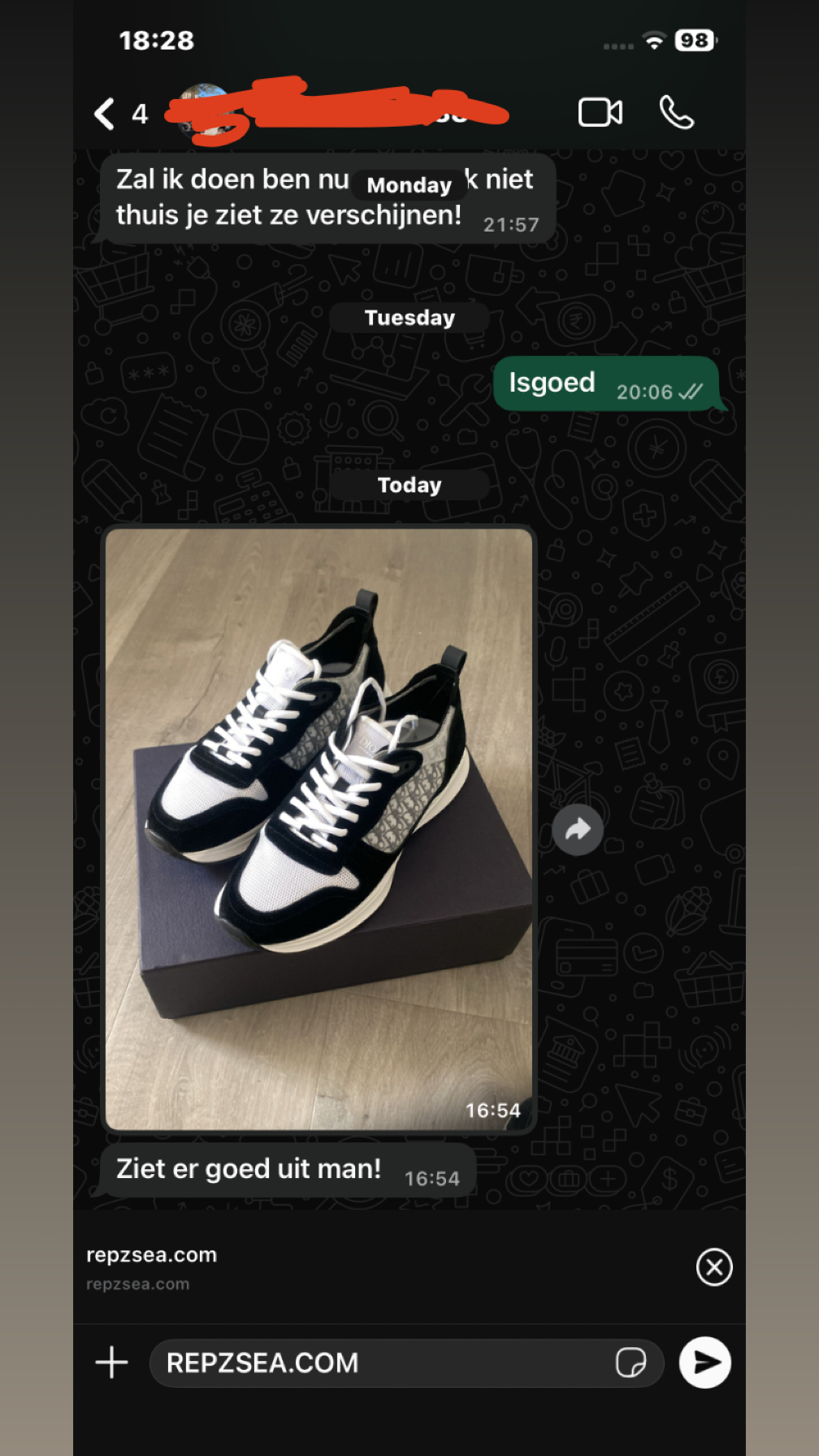
Task: Dismiss the repzsea.com link preview
Action: pos(714,1267)
